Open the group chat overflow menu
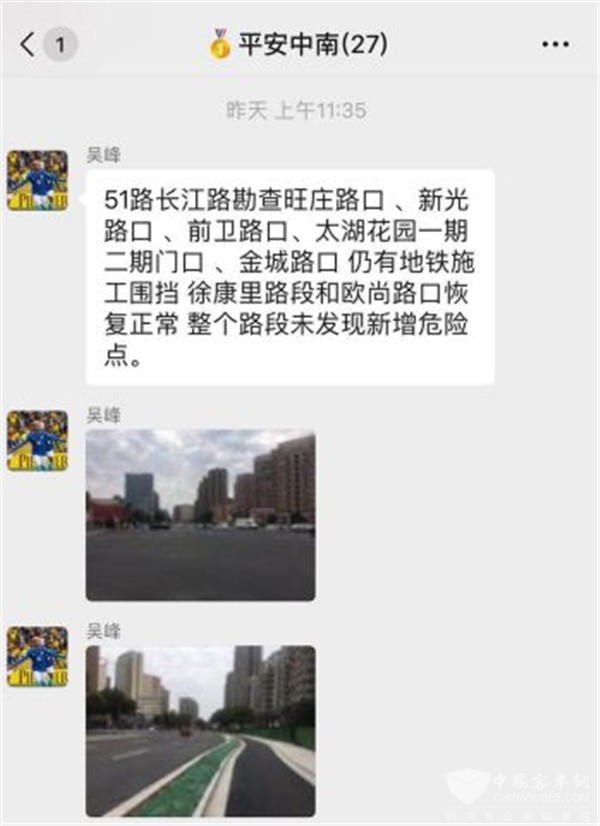The height and width of the screenshot is (826, 600). [x=555, y=45]
